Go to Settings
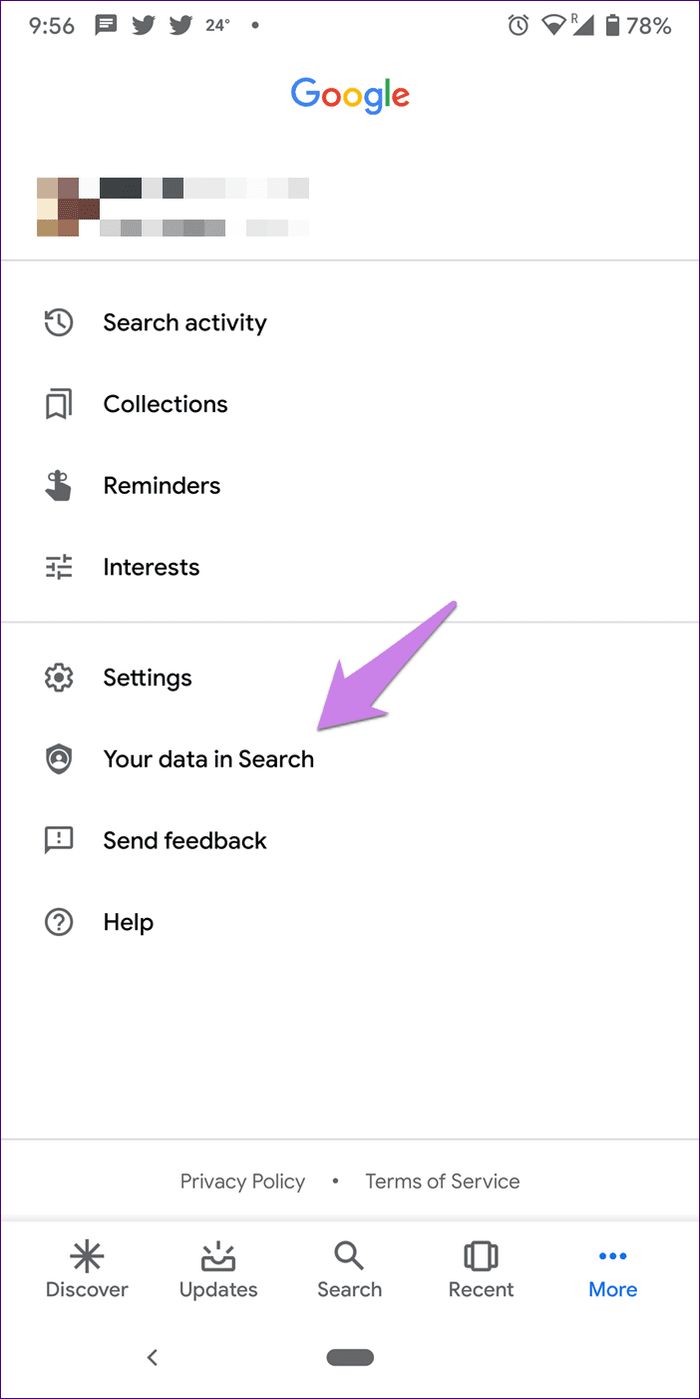 pyautogui.click(x=350, y=678)
